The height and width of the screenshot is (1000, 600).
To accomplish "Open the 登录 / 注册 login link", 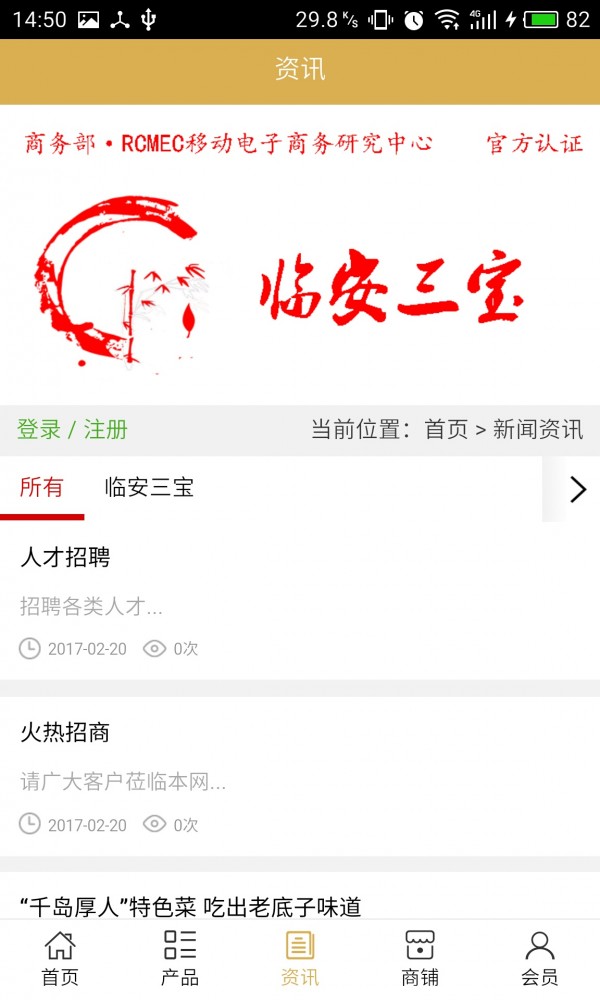I will pyautogui.click(x=72, y=430).
